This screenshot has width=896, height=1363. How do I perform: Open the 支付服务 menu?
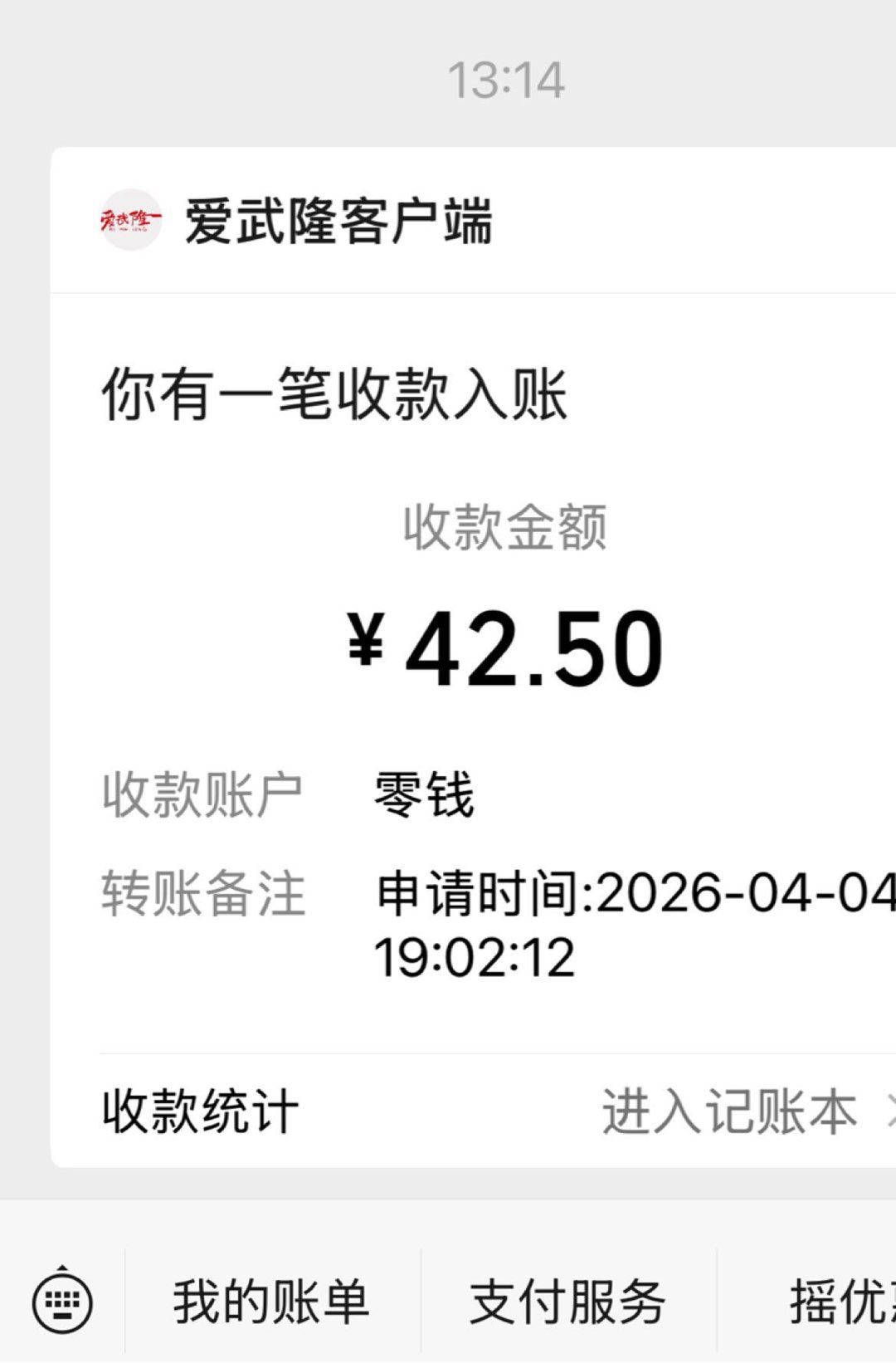(x=568, y=1301)
